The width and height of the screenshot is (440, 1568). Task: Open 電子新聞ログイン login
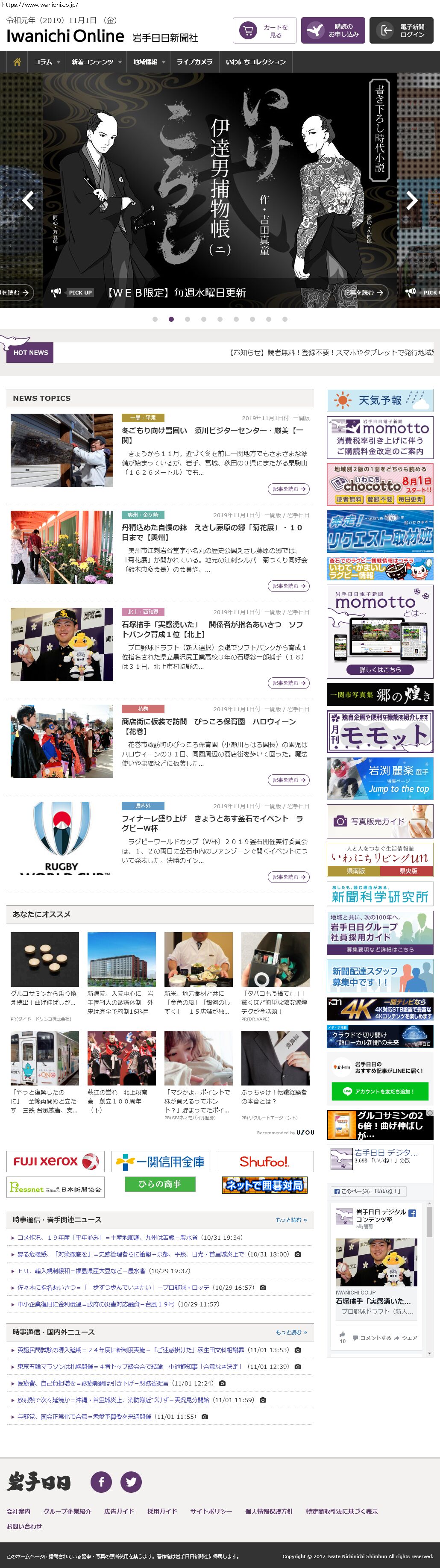click(402, 30)
